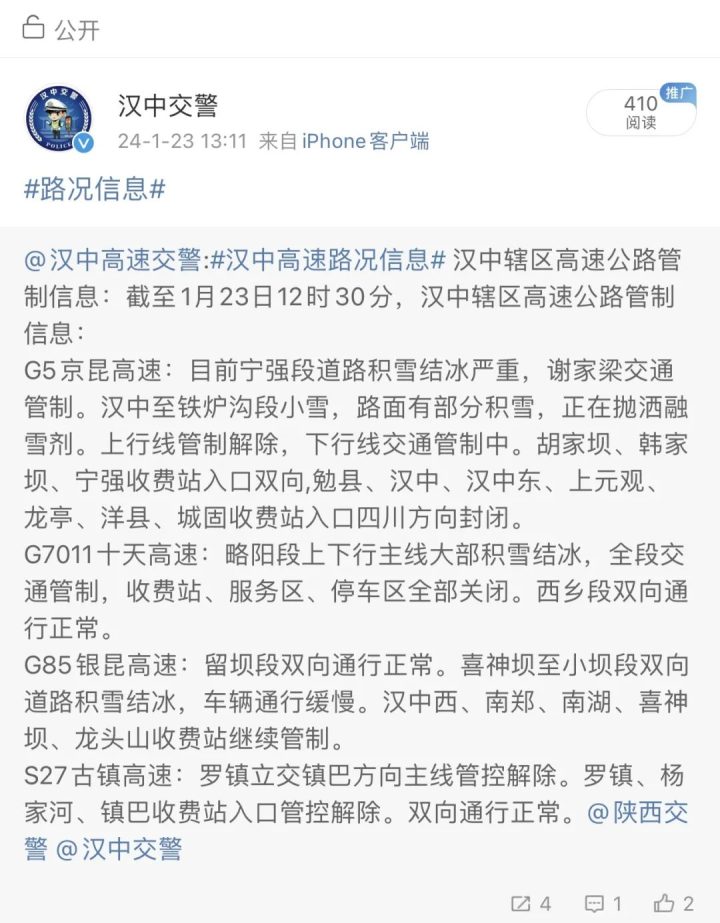This screenshot has width=720, height=923.
Task: Like this road condition post
Action: (674, 903)
